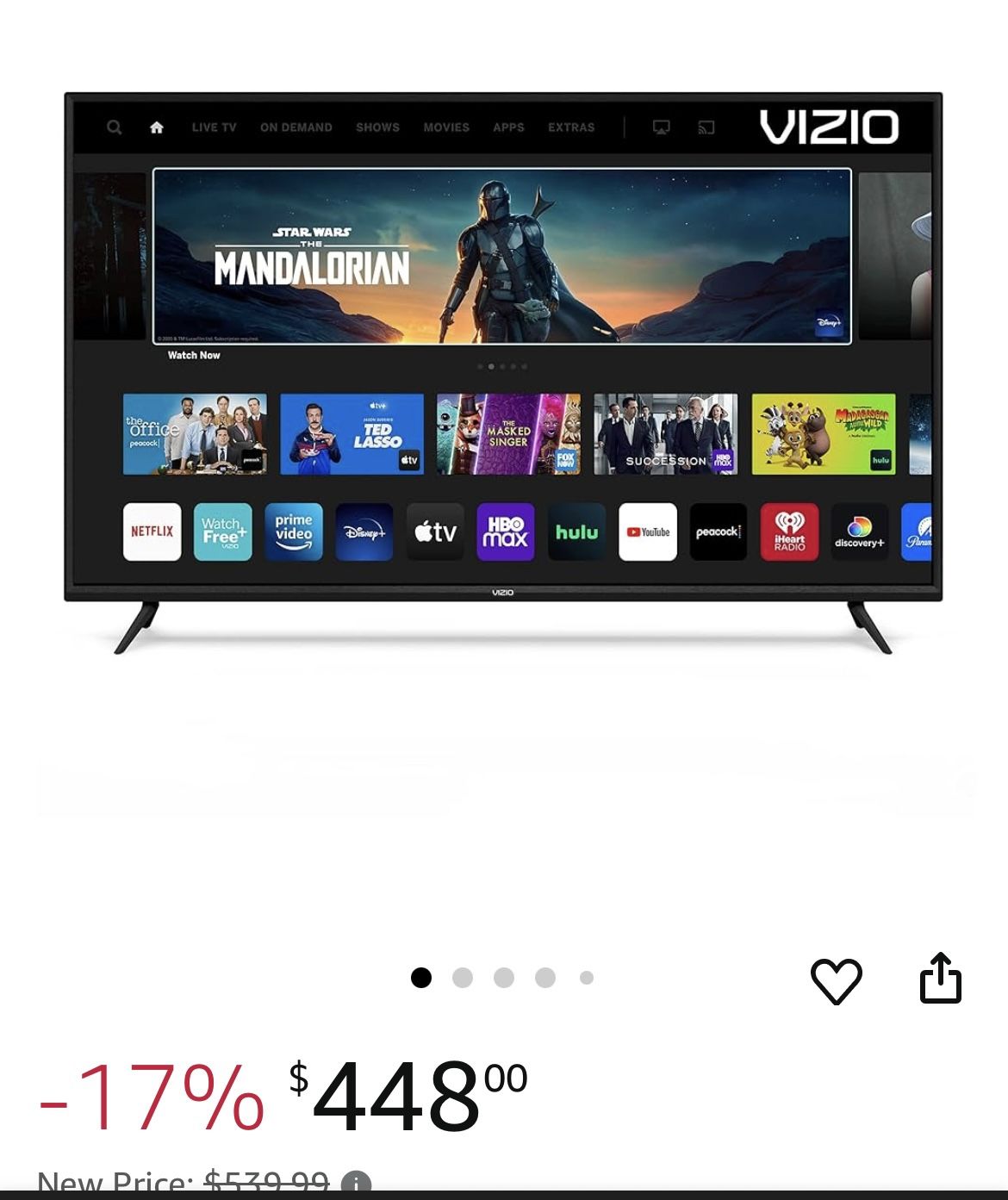Add this TV to your wish list
Viewport: 1008px width, 1200px height.
pos(836,980)
